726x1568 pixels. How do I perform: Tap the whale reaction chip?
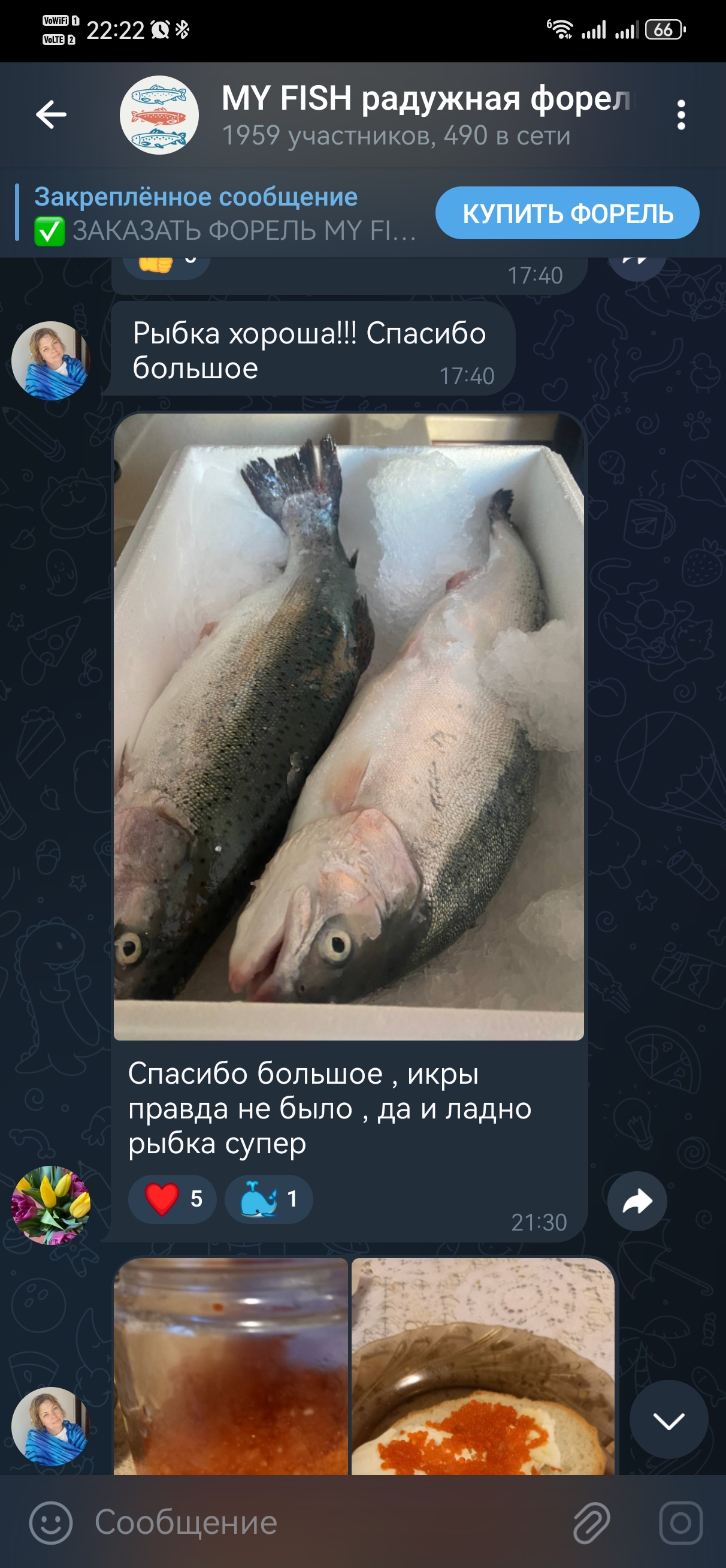tap(268, 1199)
